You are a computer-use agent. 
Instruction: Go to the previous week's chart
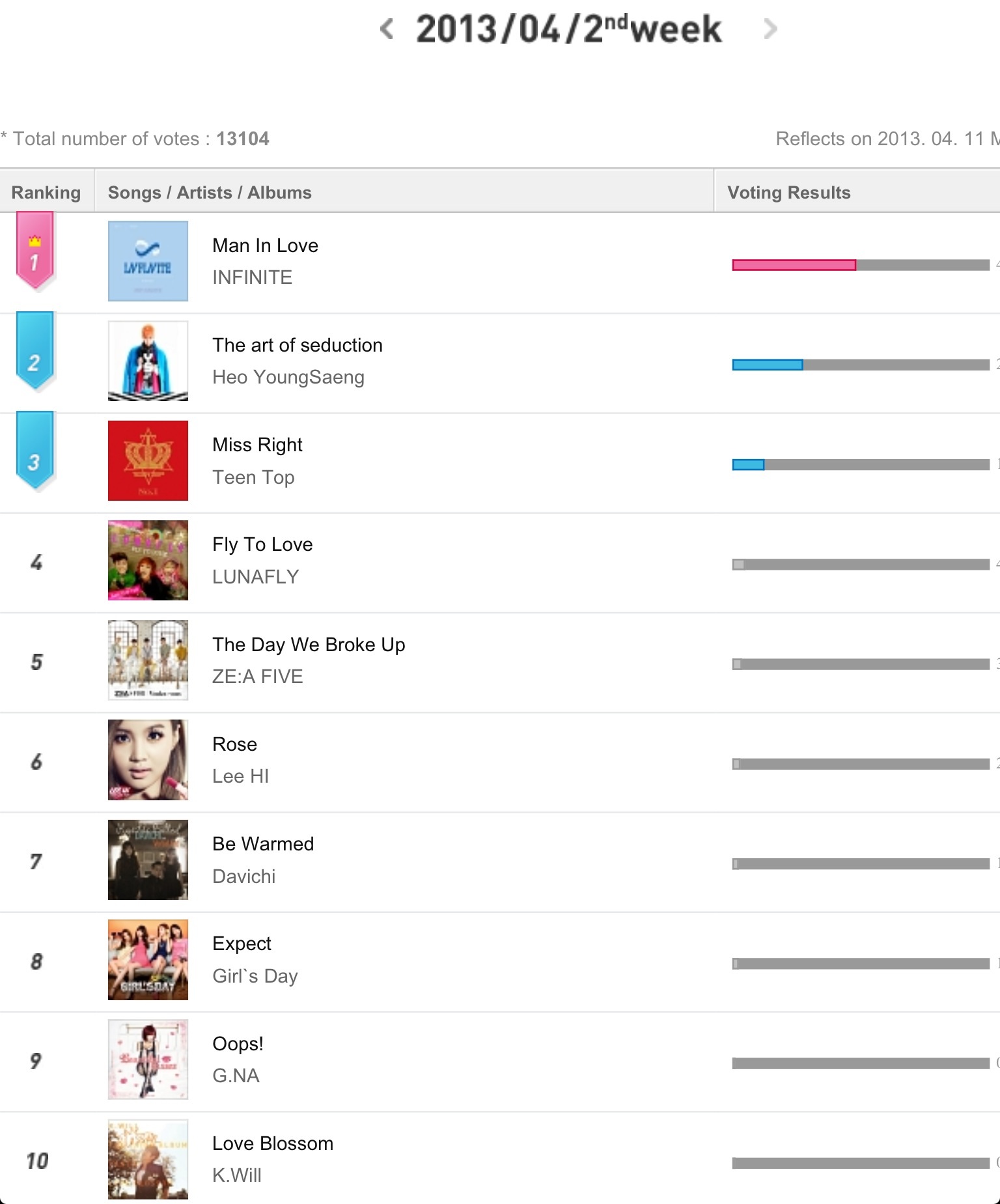pos(387,29)
